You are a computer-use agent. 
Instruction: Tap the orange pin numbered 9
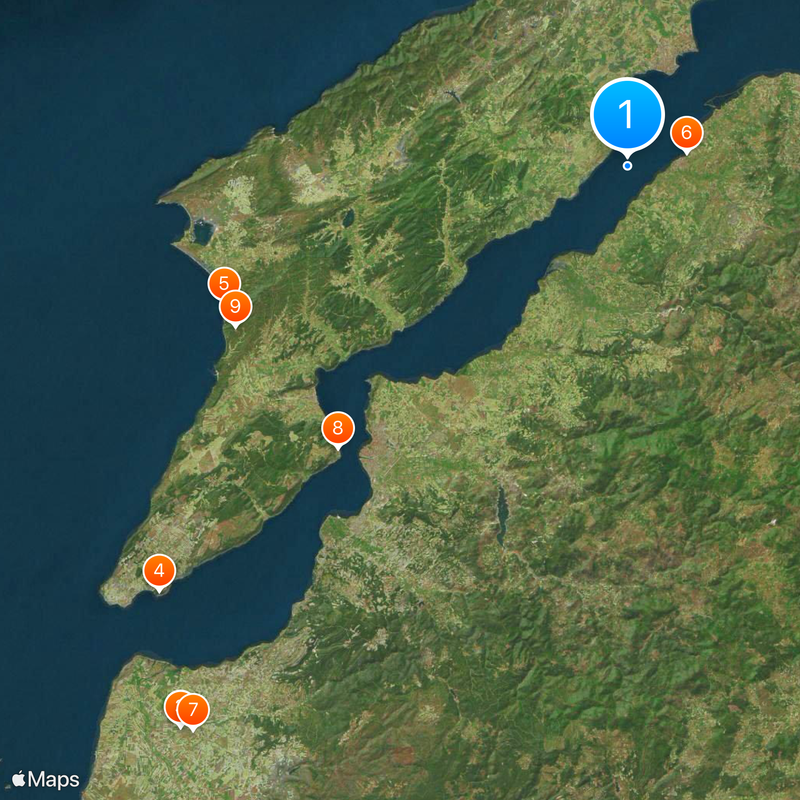236,307
